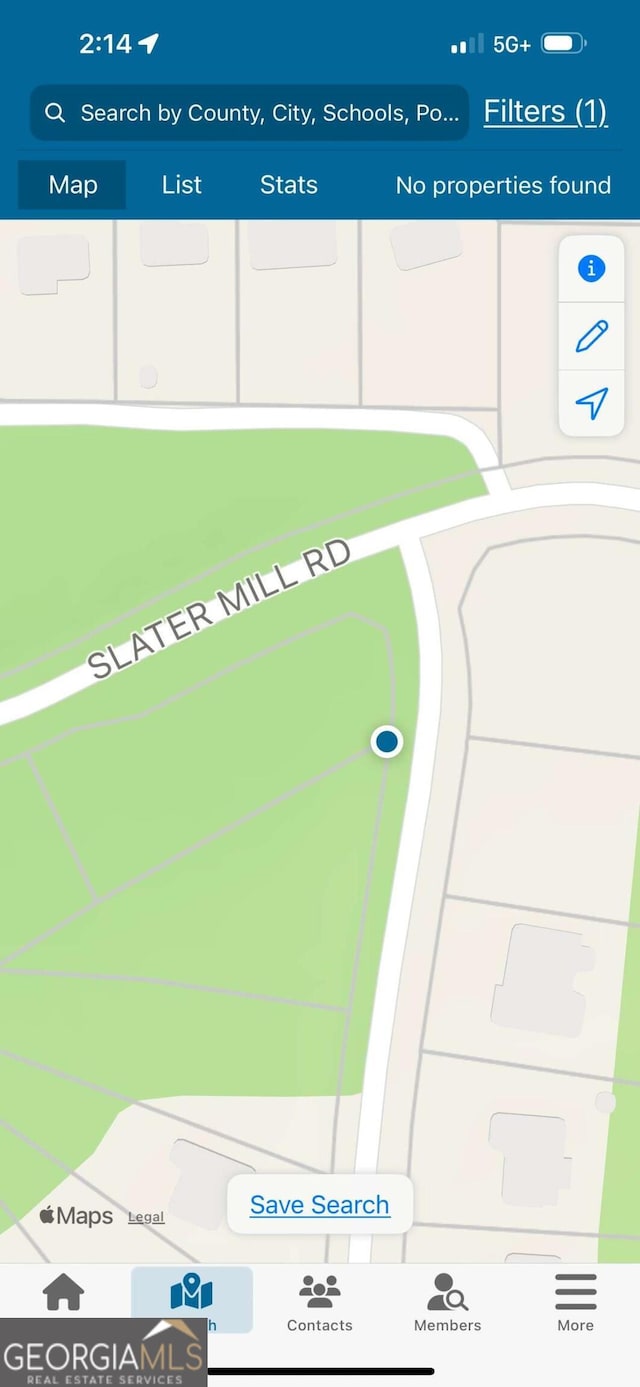Select the Map view tab
Viewport: 640px width, 1387px height.
[73, 185]
